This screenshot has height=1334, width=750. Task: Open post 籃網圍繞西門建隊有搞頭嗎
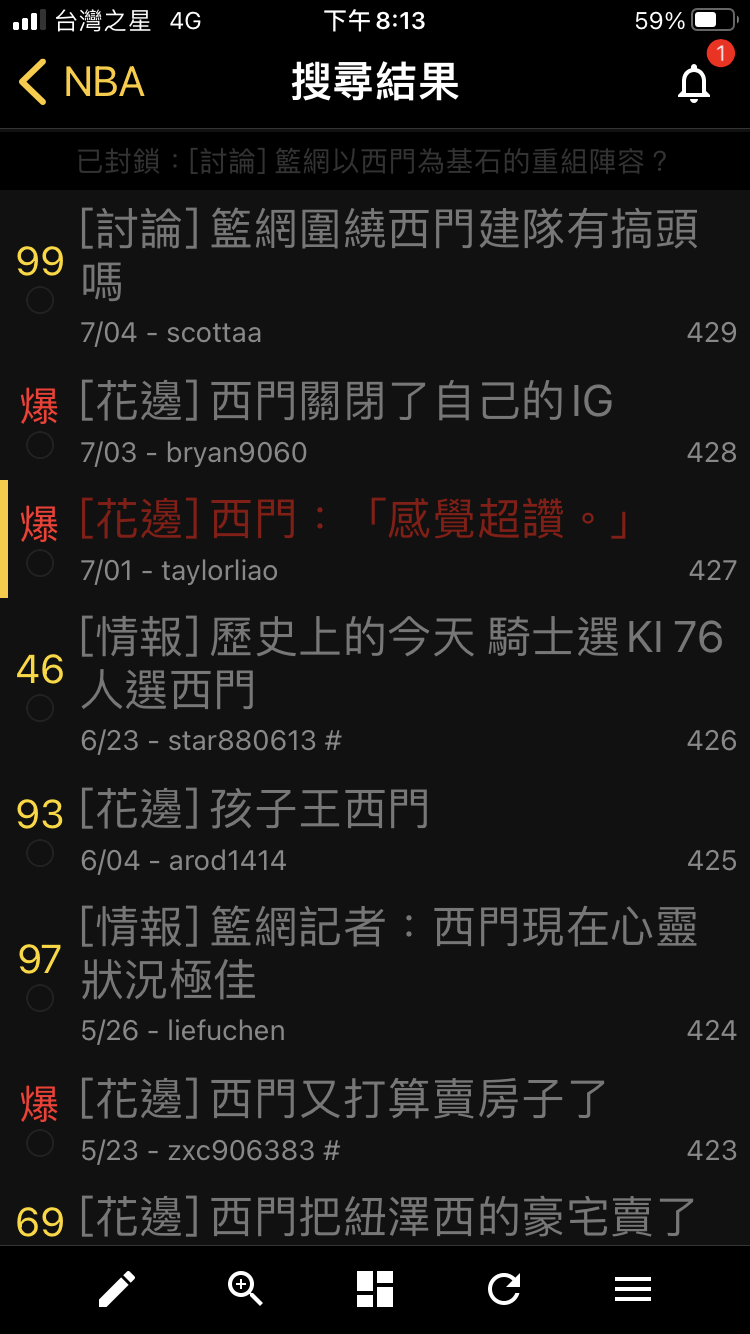click(x=388, y=256)
